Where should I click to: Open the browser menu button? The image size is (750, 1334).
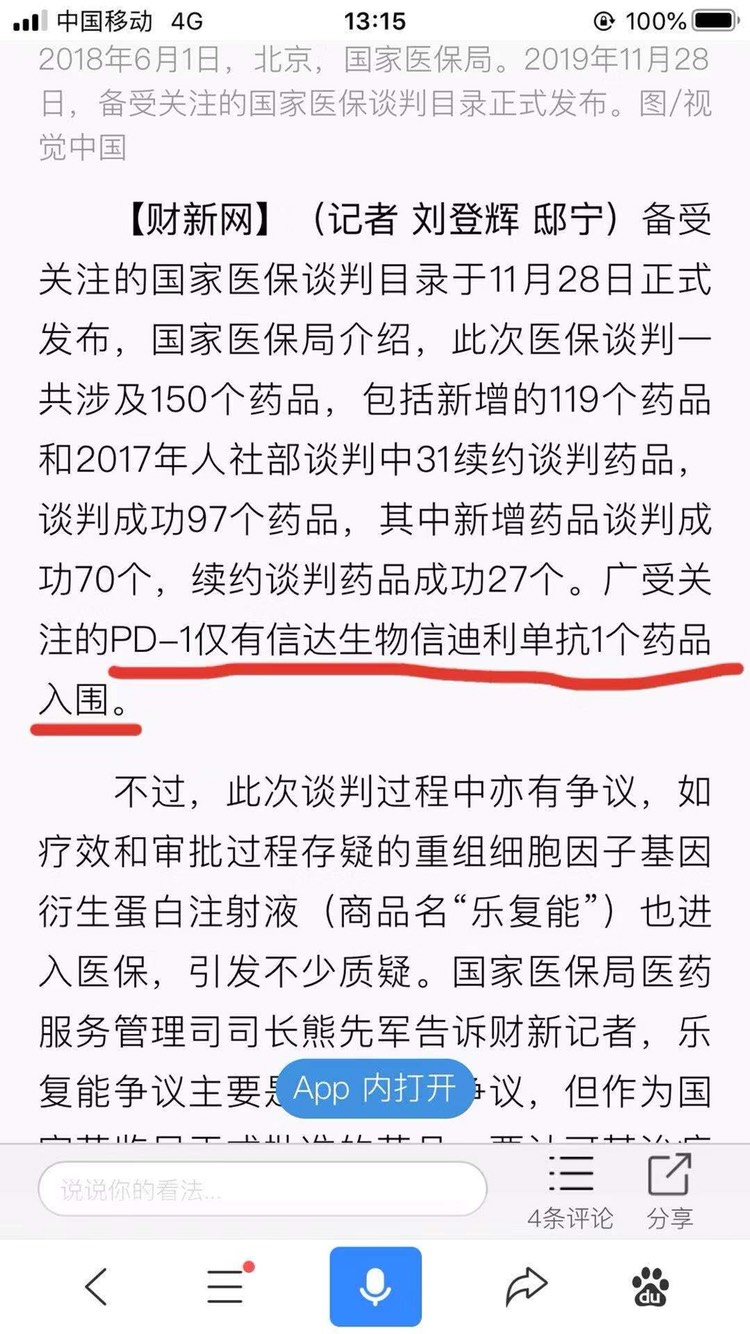coord(227,1286)
